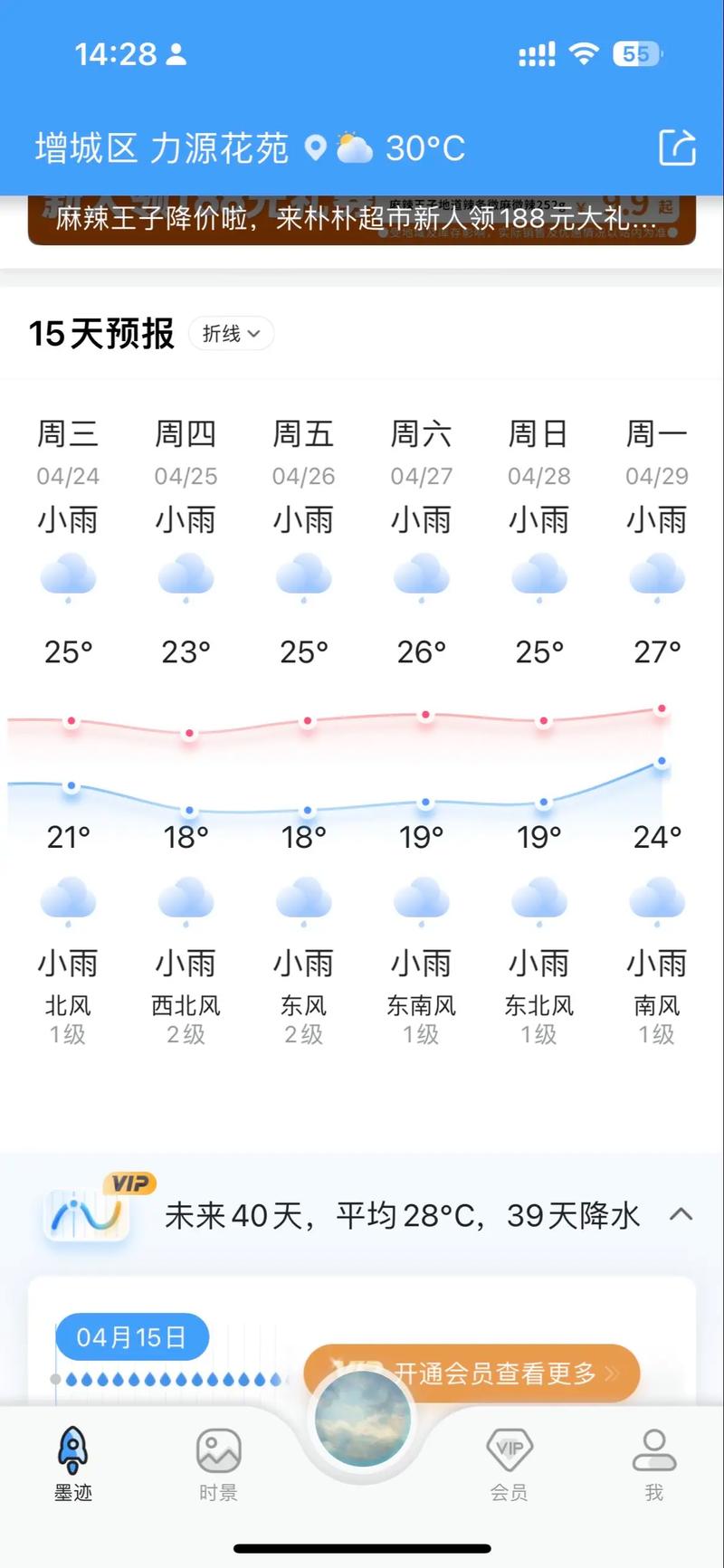The image size is (724, 1568).
Task: Open the 折线 chart style dropdown
Action: click(231, 334)
